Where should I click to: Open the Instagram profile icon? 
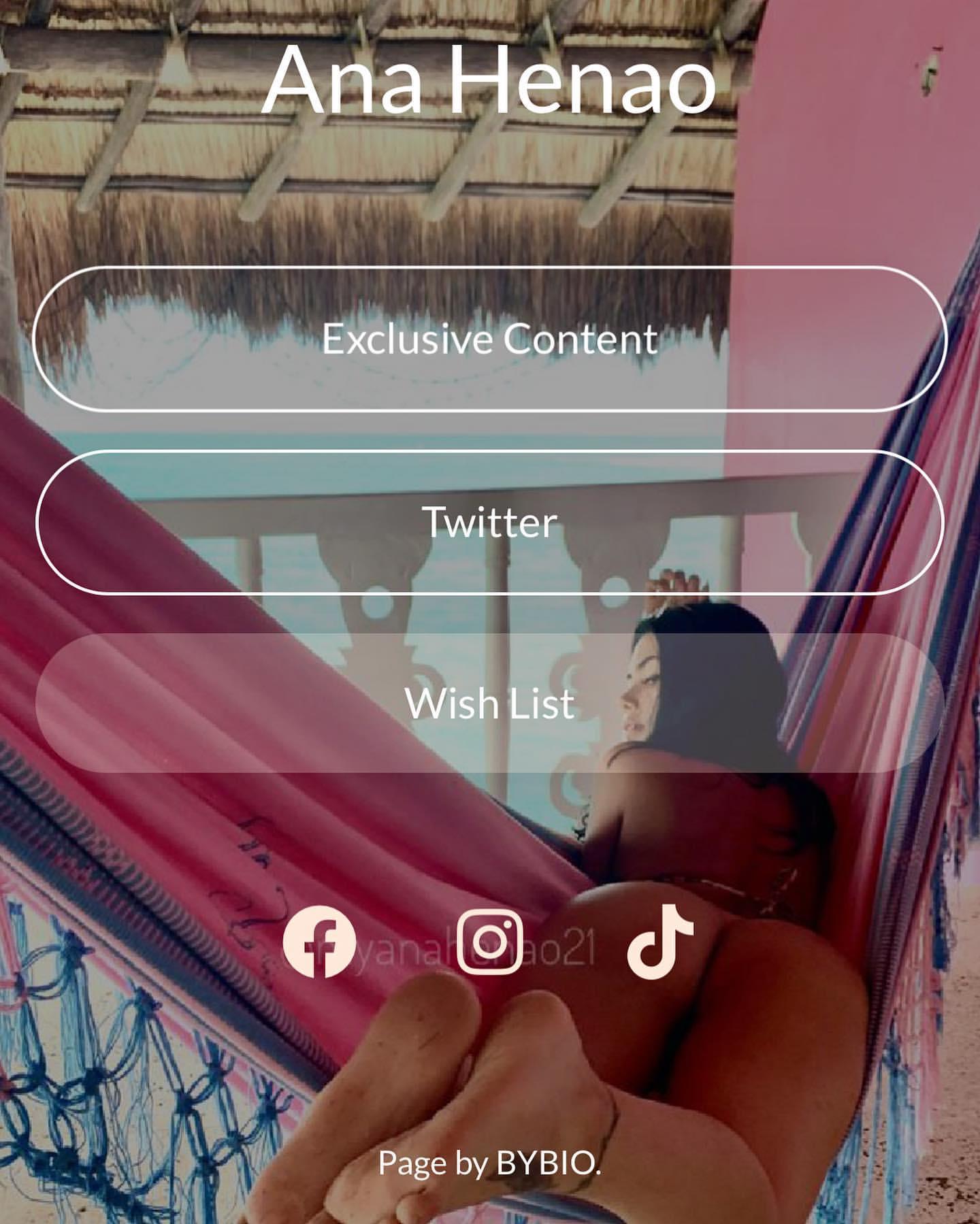[x=489, y=942]
